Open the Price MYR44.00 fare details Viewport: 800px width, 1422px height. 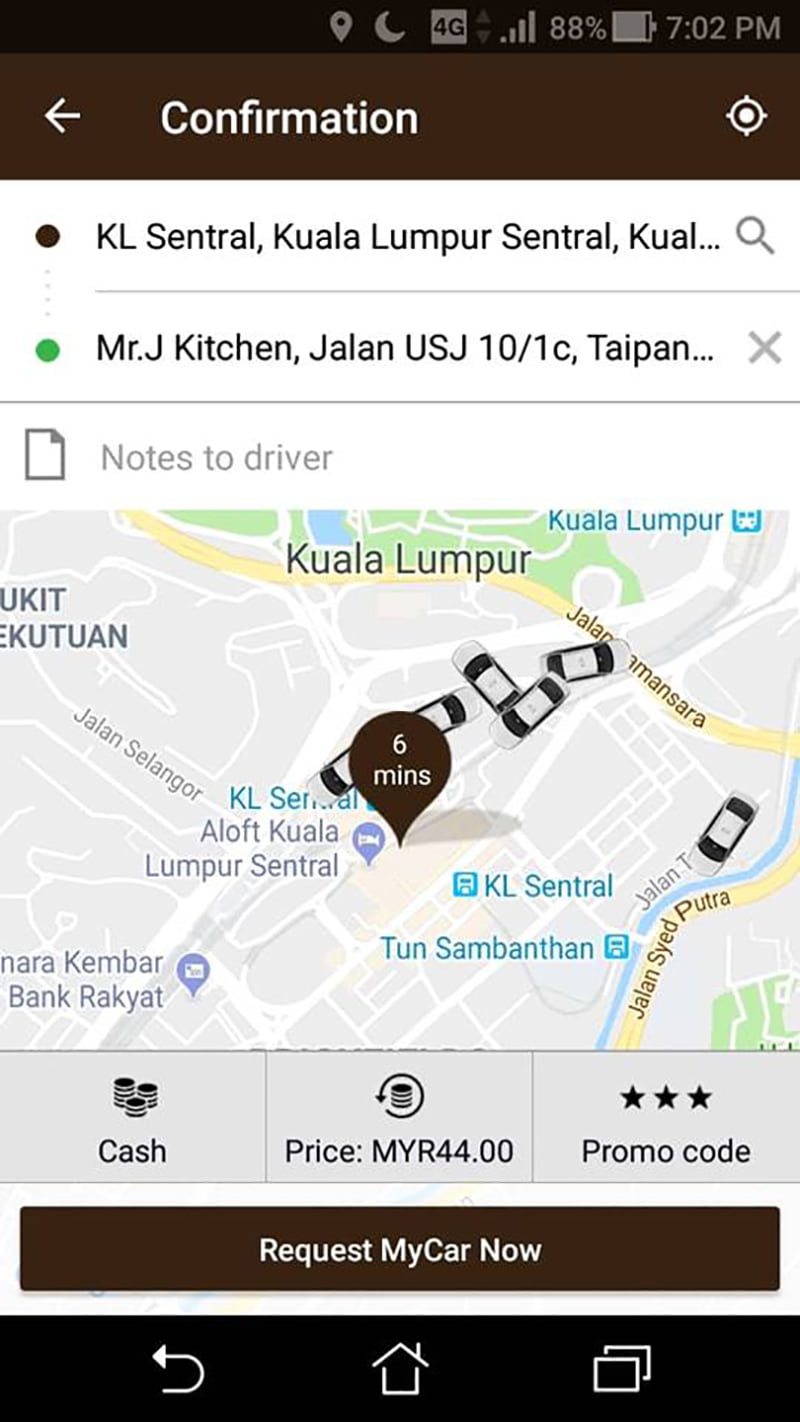tap(399, 1117)
